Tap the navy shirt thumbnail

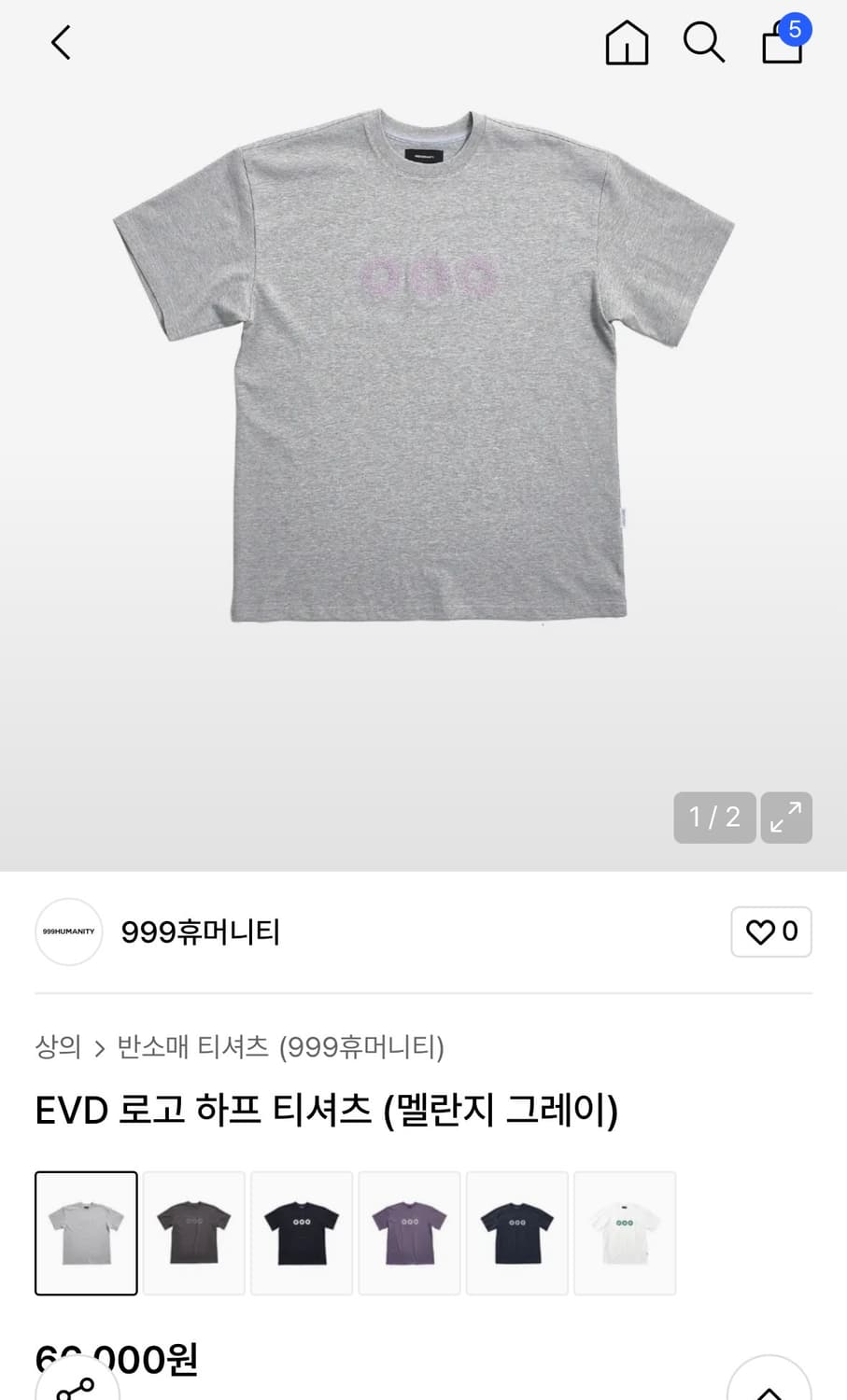[x=517, y=1232]
